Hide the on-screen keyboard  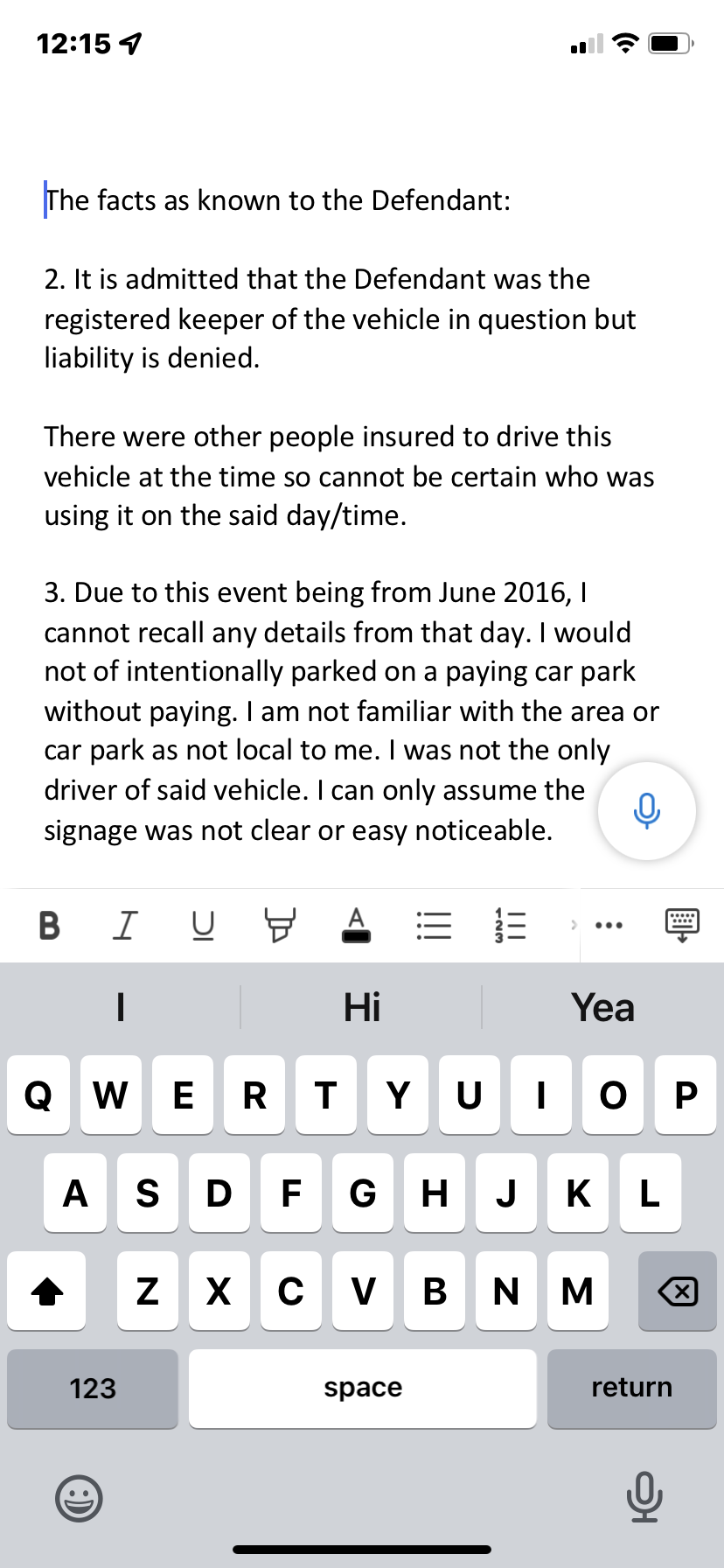(x=682, y=925)
